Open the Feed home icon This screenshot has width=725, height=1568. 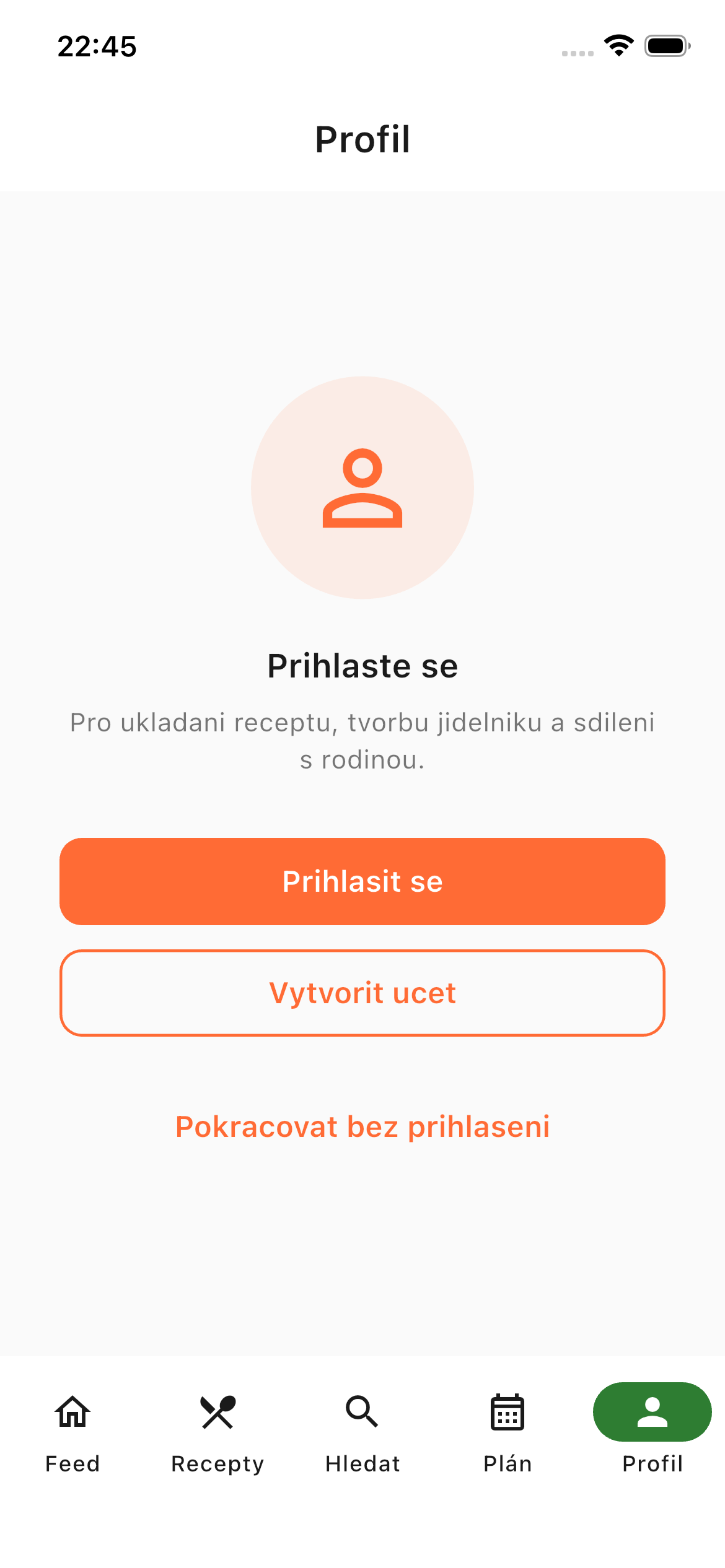[72, 1413]
